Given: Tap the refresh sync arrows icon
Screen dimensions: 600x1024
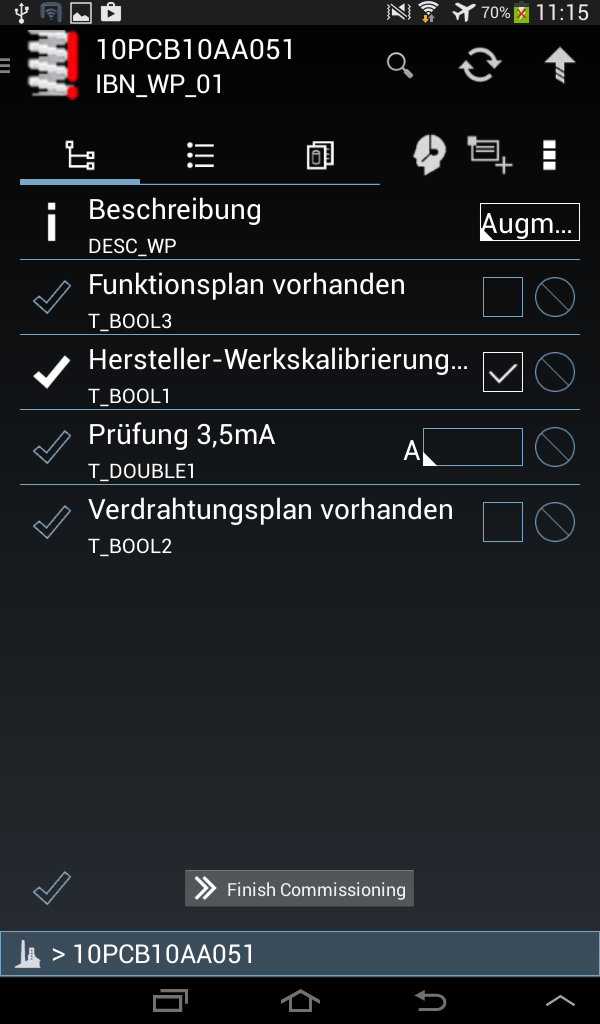Looking at the screenshot, I should pos(480,66).
